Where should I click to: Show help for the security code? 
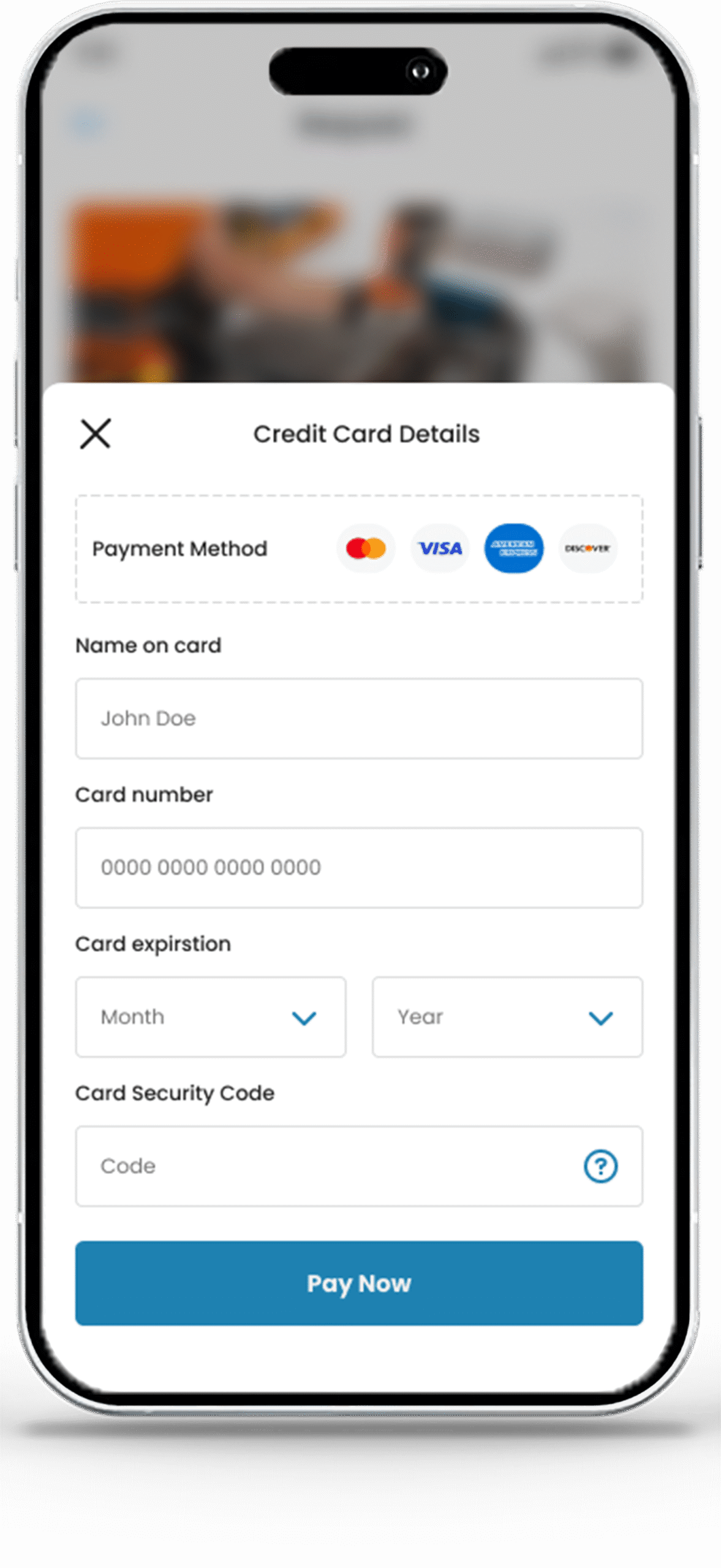pos(600,1166)
